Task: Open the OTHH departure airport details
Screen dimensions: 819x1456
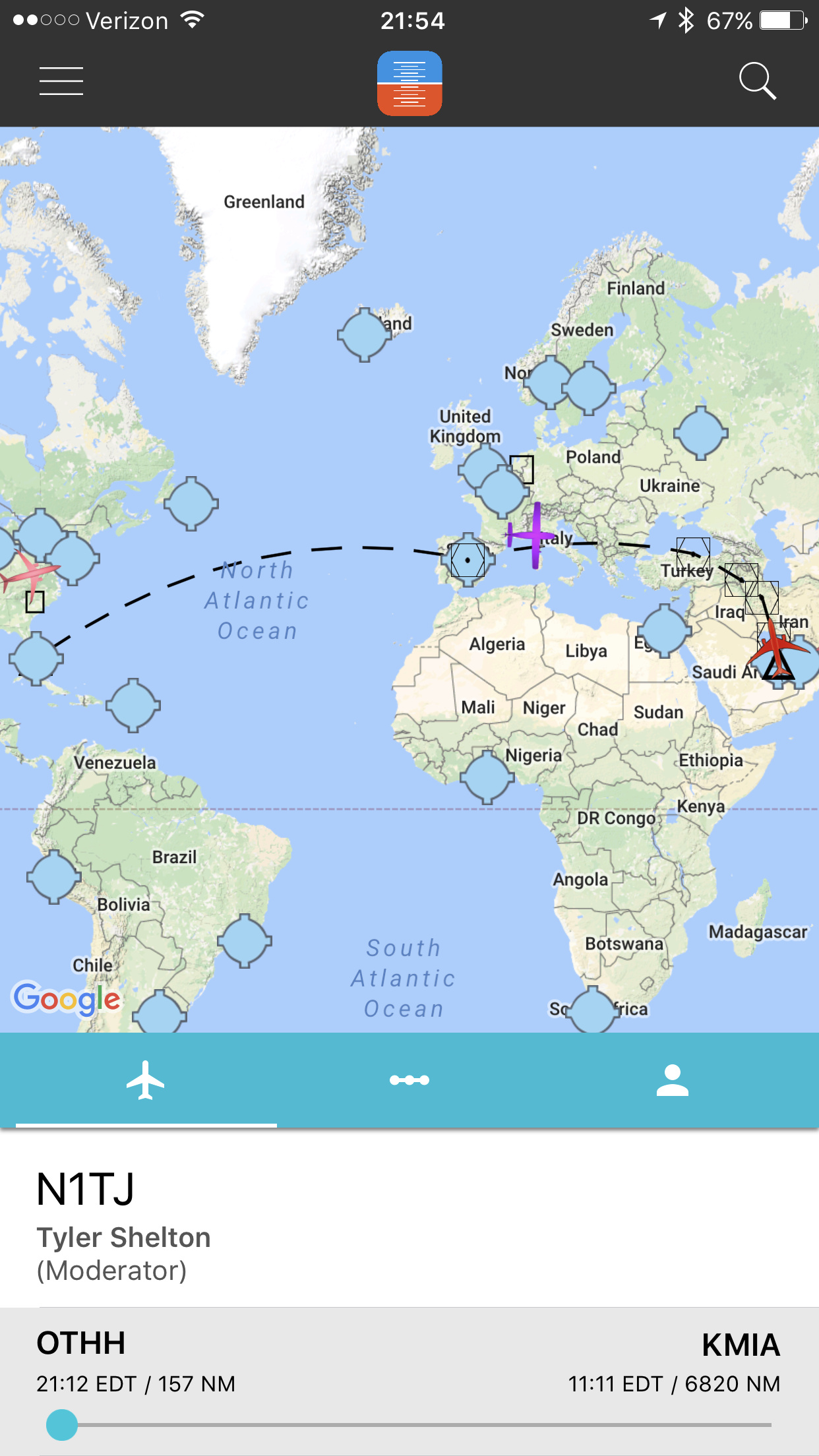Action: [x=81, y=1344]
